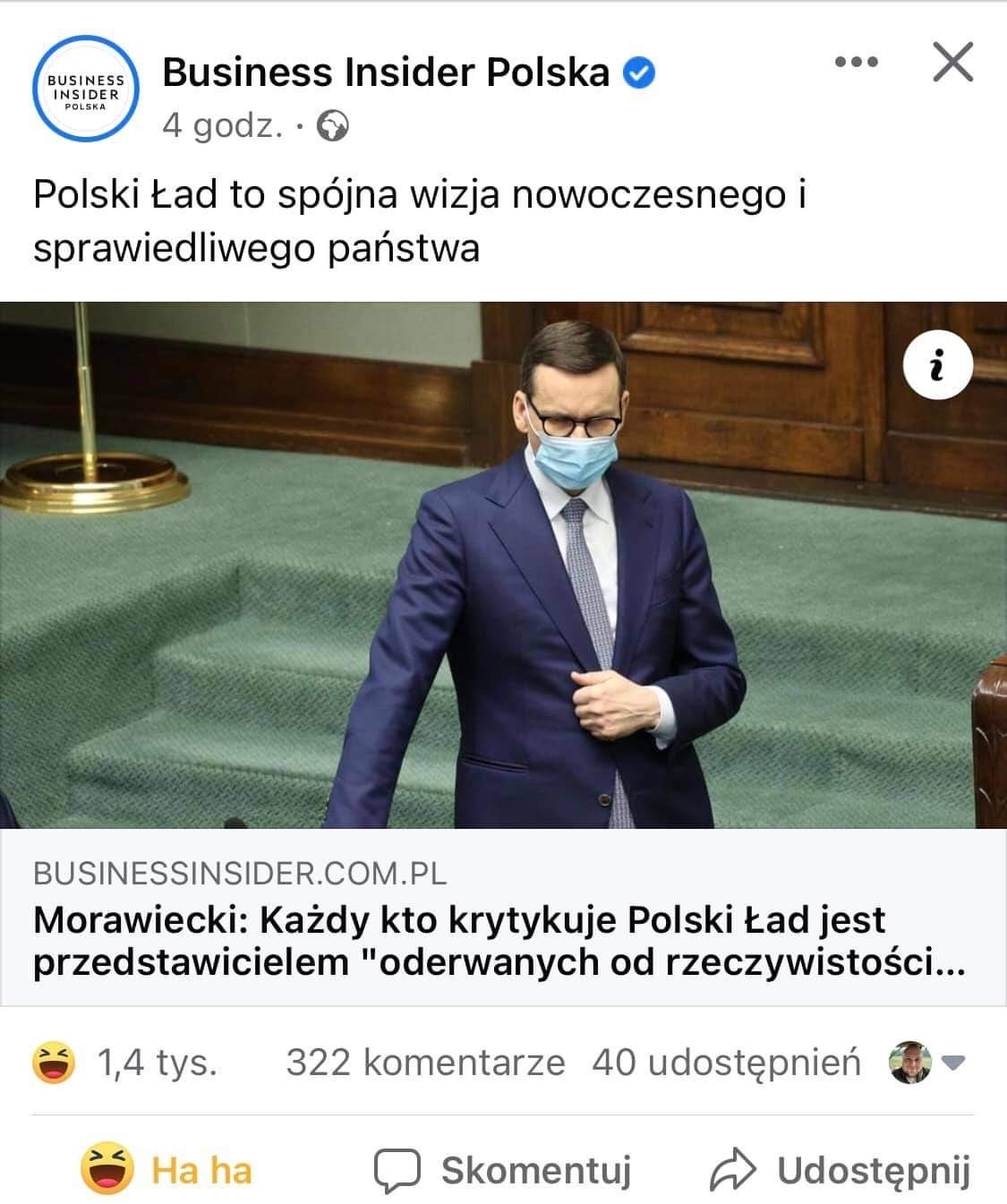This screenshot has width=1007, height=1204.
Task: Open the profile selector dropdown arrow
Action: click(x=954, y=1063)
